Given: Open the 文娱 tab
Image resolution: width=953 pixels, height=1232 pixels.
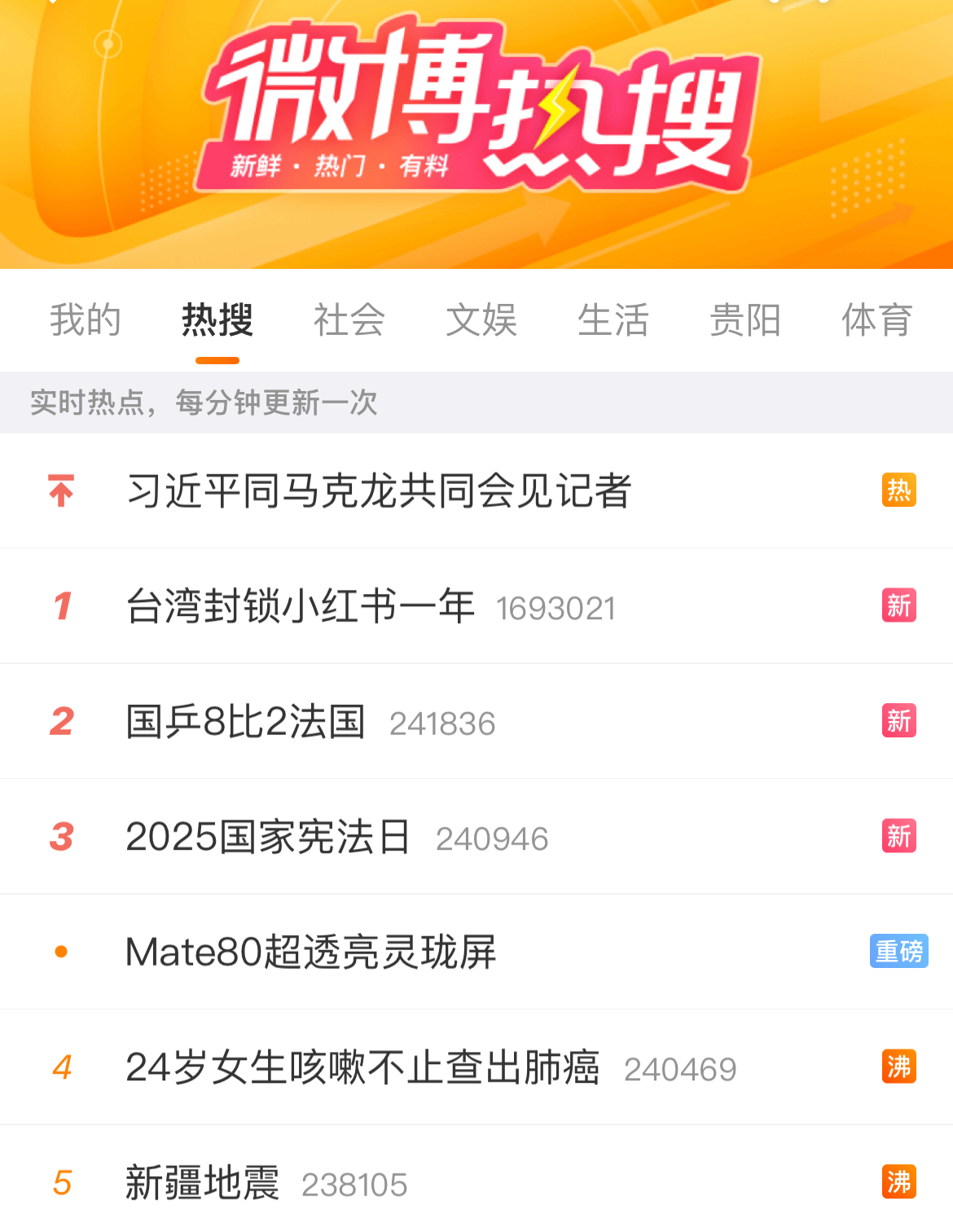Looking at the screenshot, I should pyautogui.click(x=481, y=319).
